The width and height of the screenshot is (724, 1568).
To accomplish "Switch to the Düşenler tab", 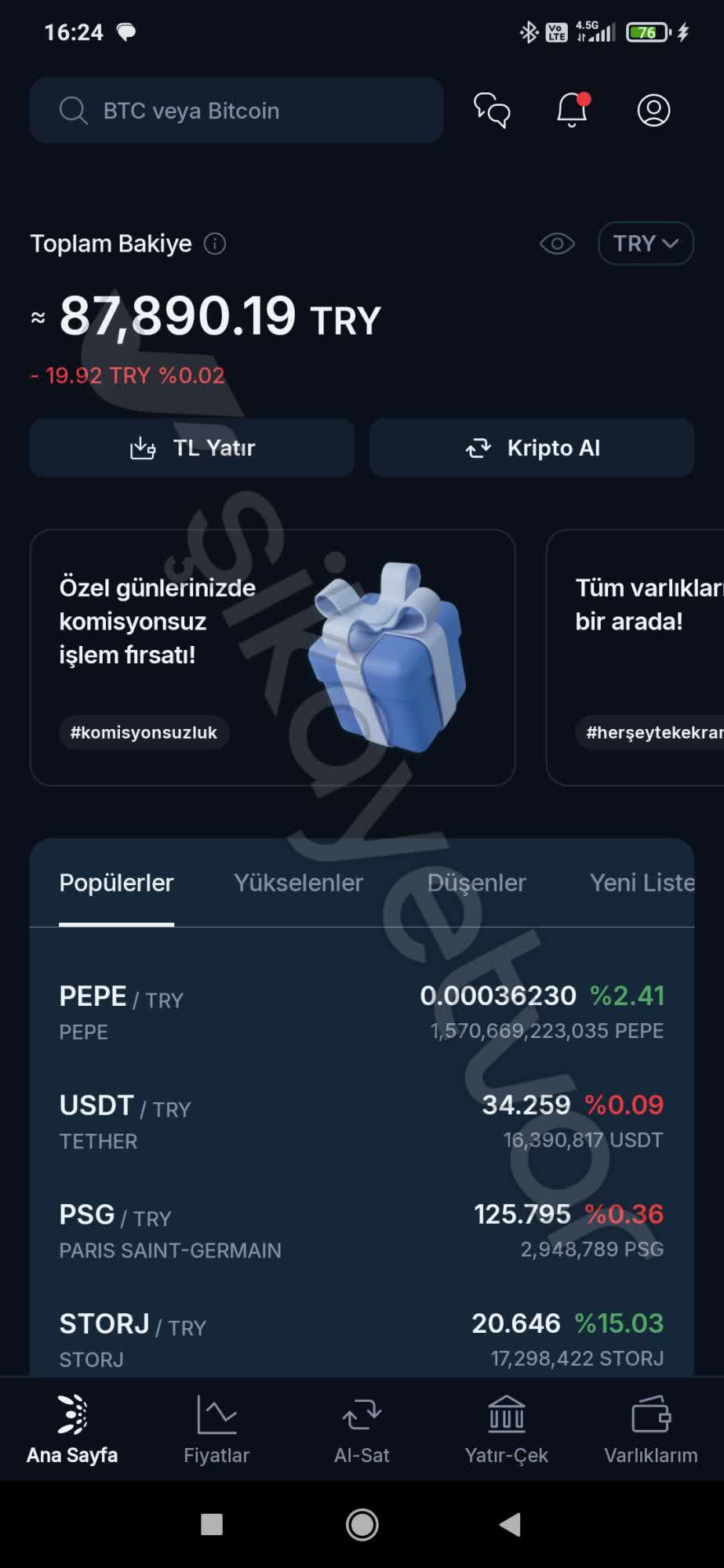I will tap(477, 883).
